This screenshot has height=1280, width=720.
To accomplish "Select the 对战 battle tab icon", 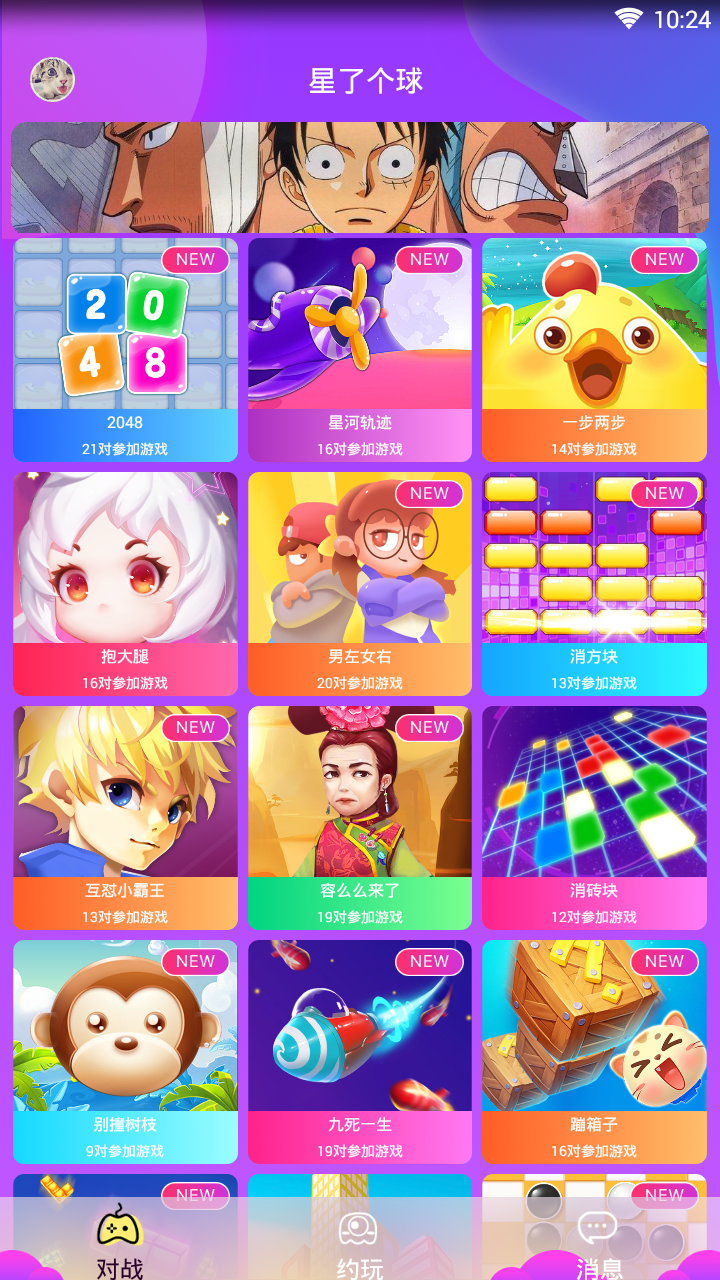I will [121, 1228].
